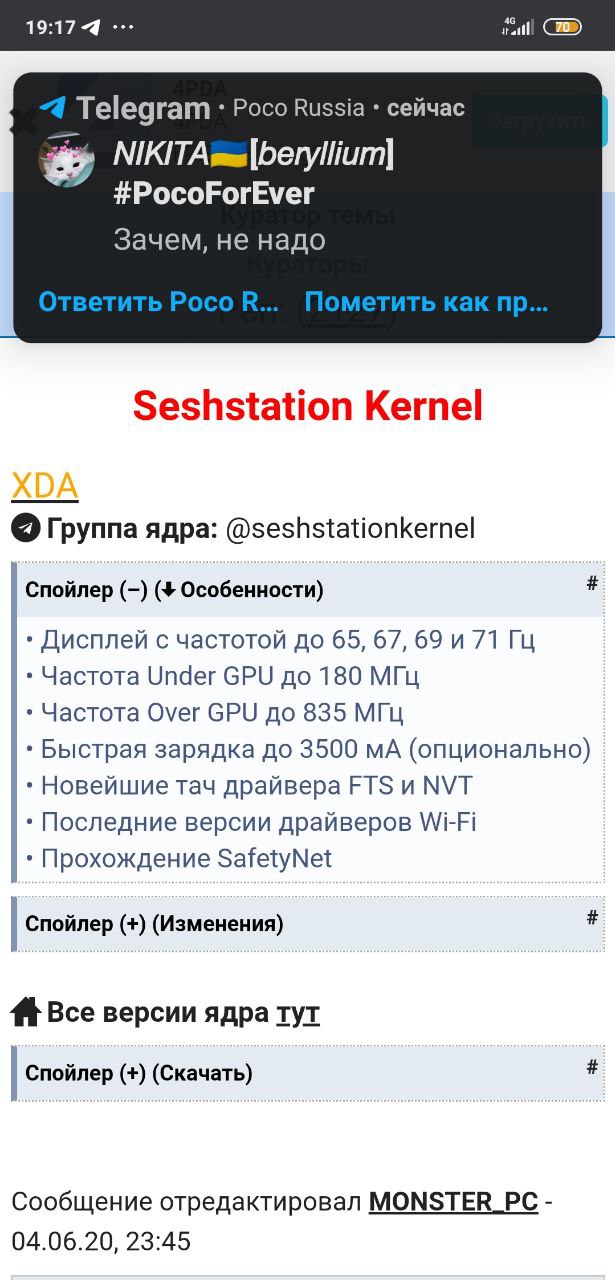Tap the # anchor in the Особенности spoiler
This screenshot has height=1280, width=615.
[592, 584]
